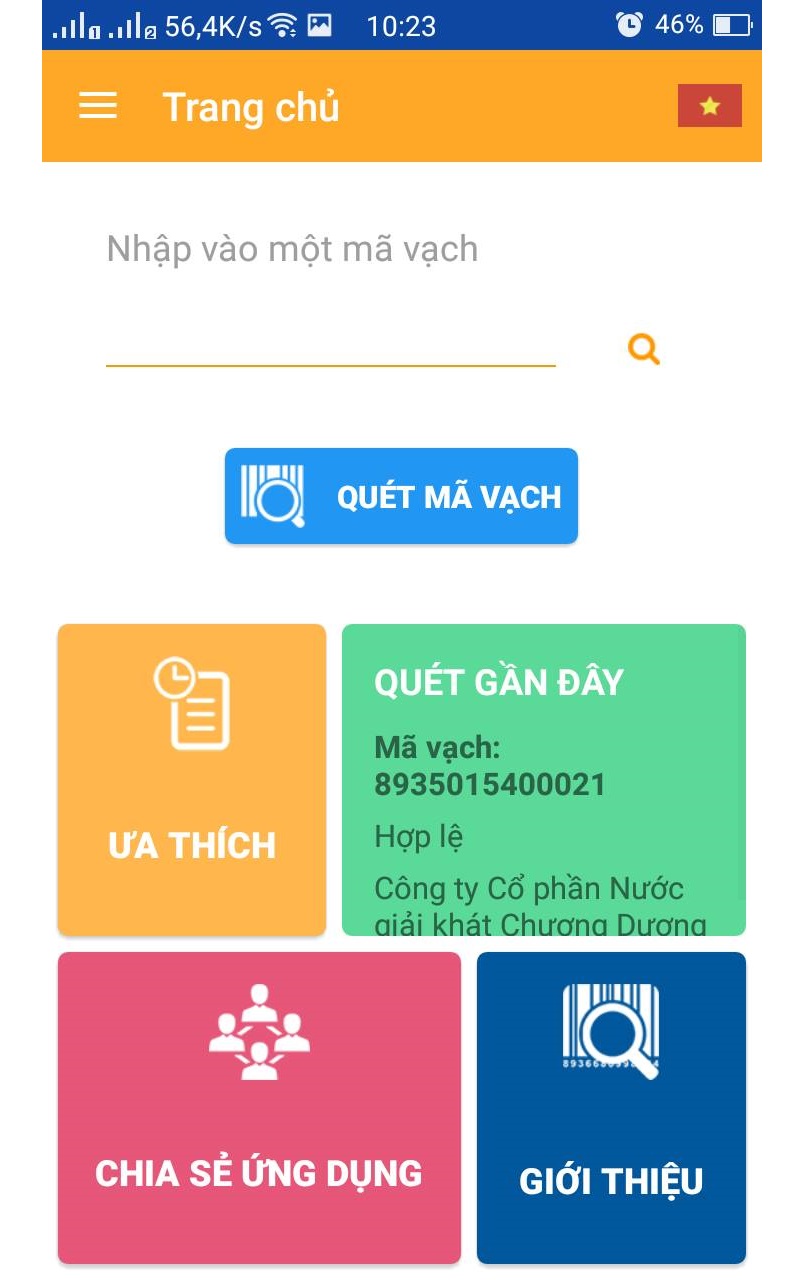This screenshot has height=1280, width=804.
Task: Tap the orange search magnifier icon
Action: 643,349
